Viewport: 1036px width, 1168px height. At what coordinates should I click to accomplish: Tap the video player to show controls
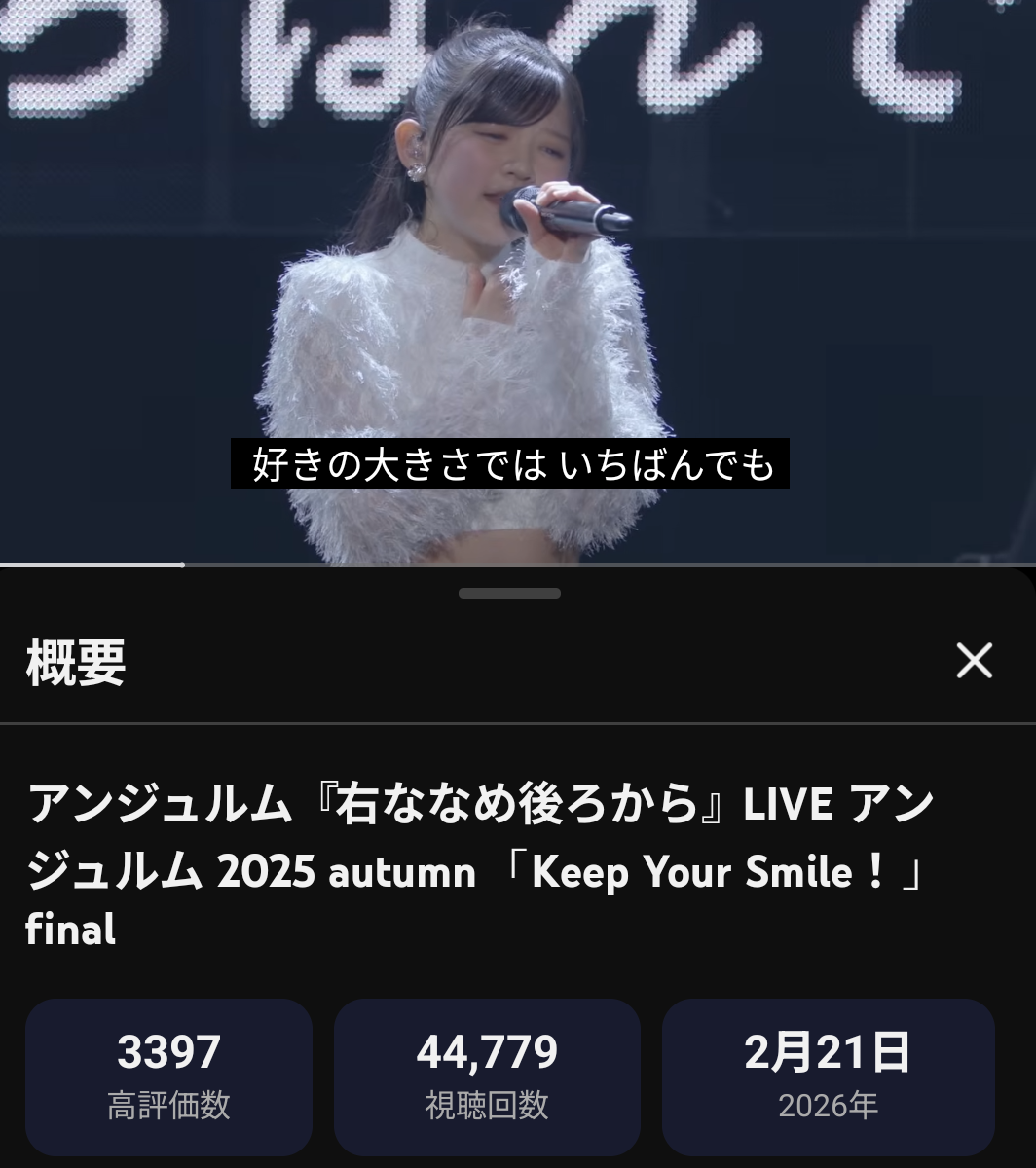coord(516,282)
